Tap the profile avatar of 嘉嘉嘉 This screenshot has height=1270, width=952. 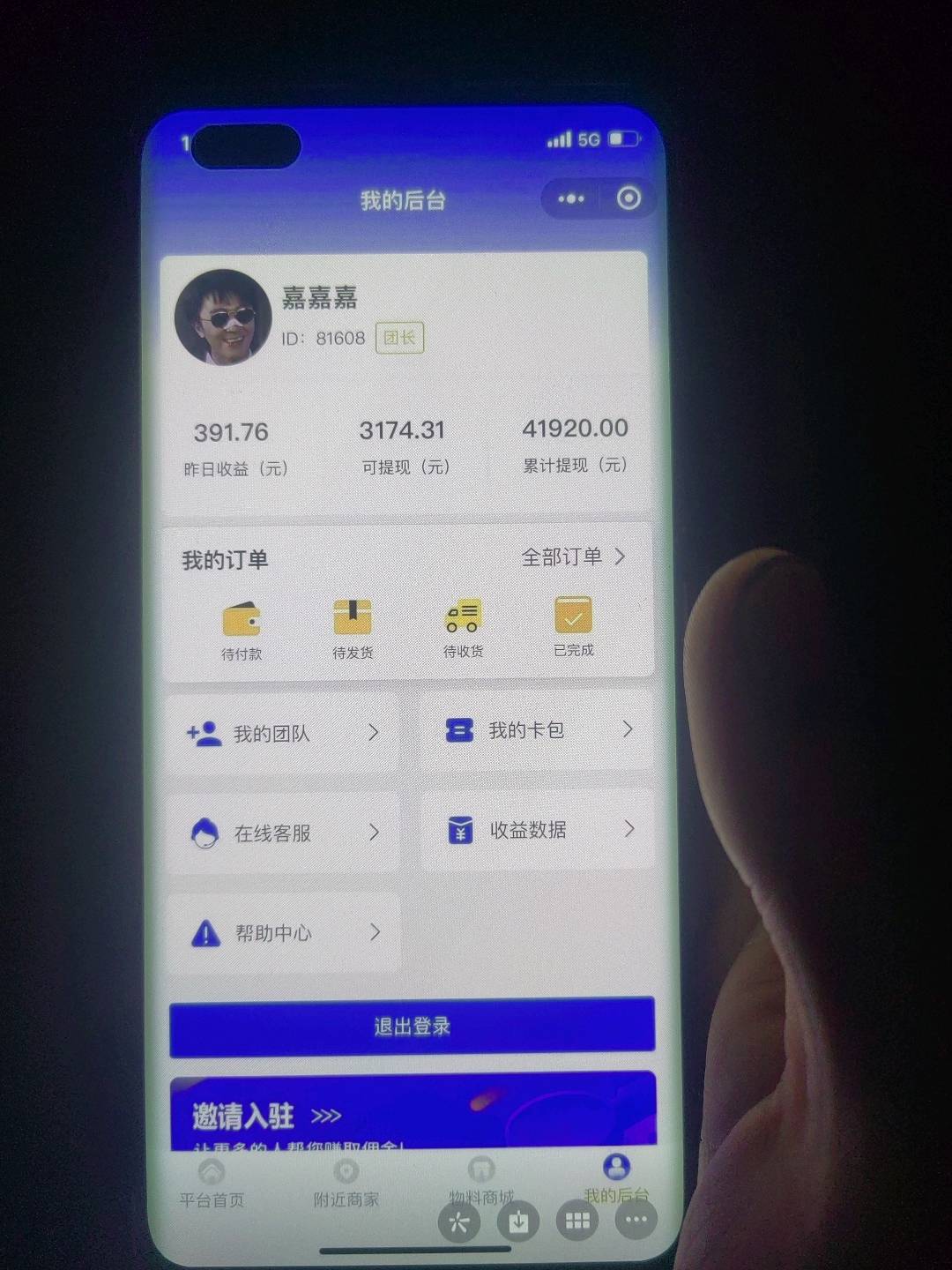(x=223, y=317)
